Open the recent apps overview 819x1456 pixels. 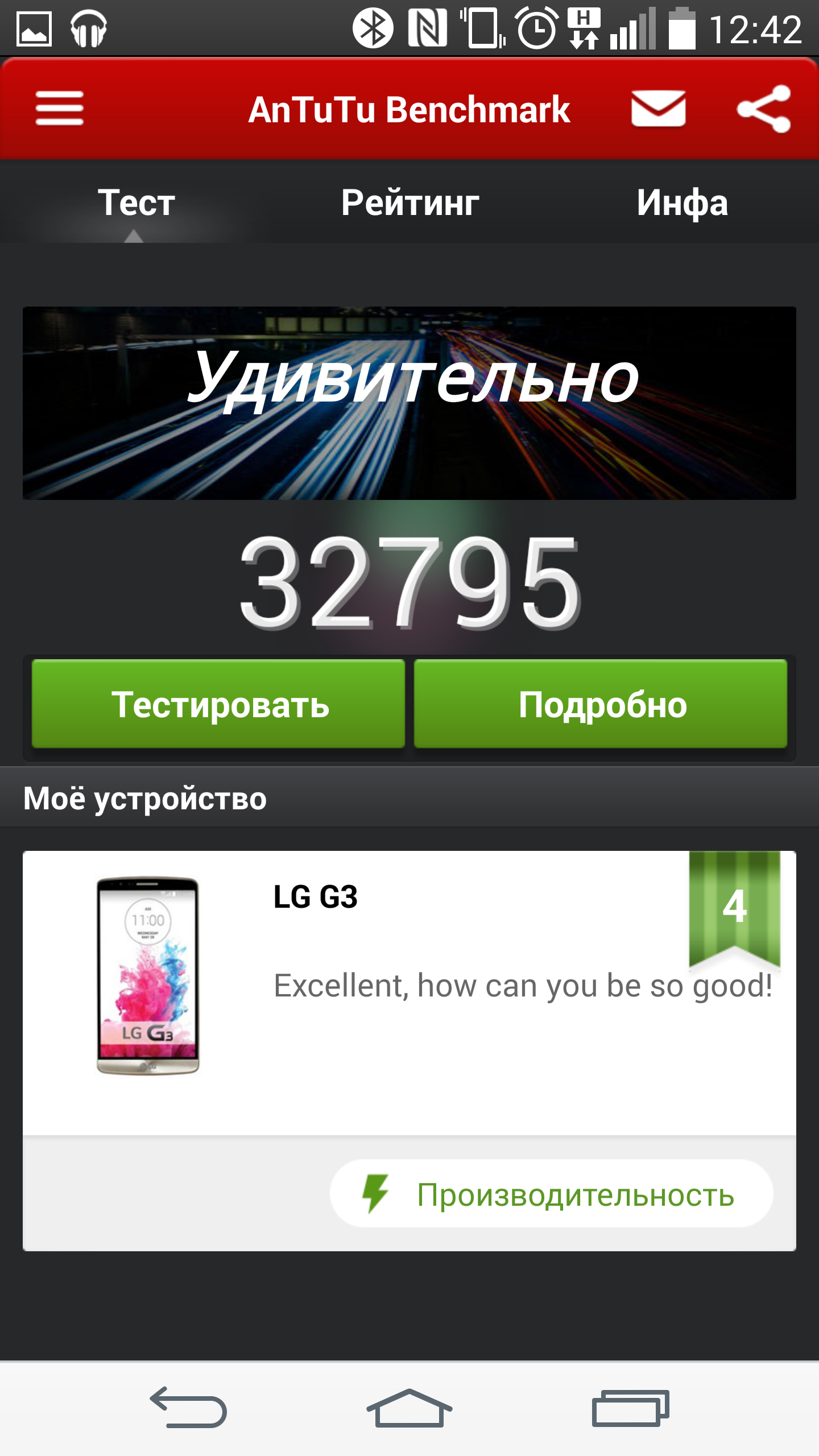(x=630, y=1408)
